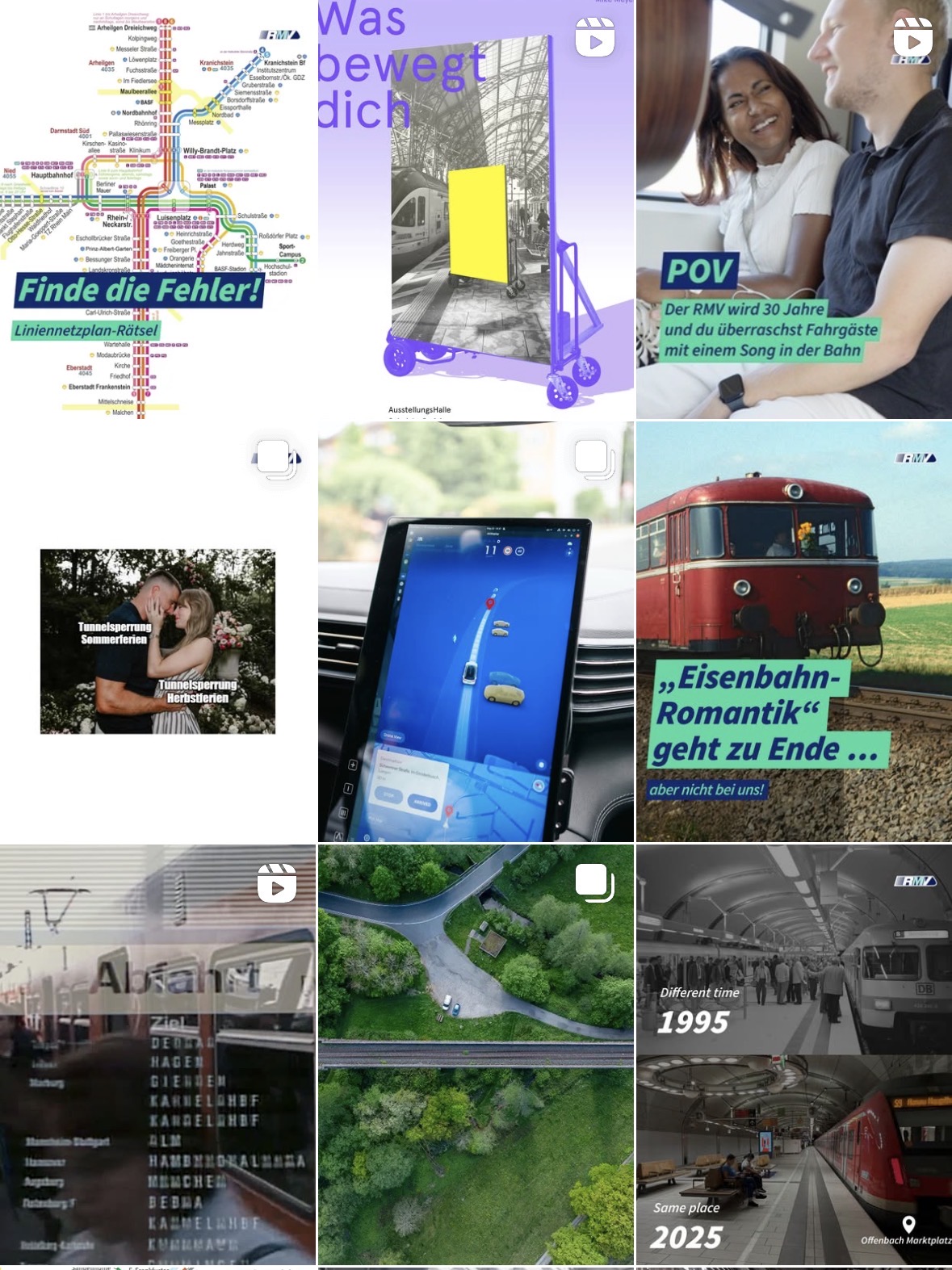Open the 'Finde die Fehler!' network map post
The width and height of the screenshot is (952, 1270).
(157, 209)
